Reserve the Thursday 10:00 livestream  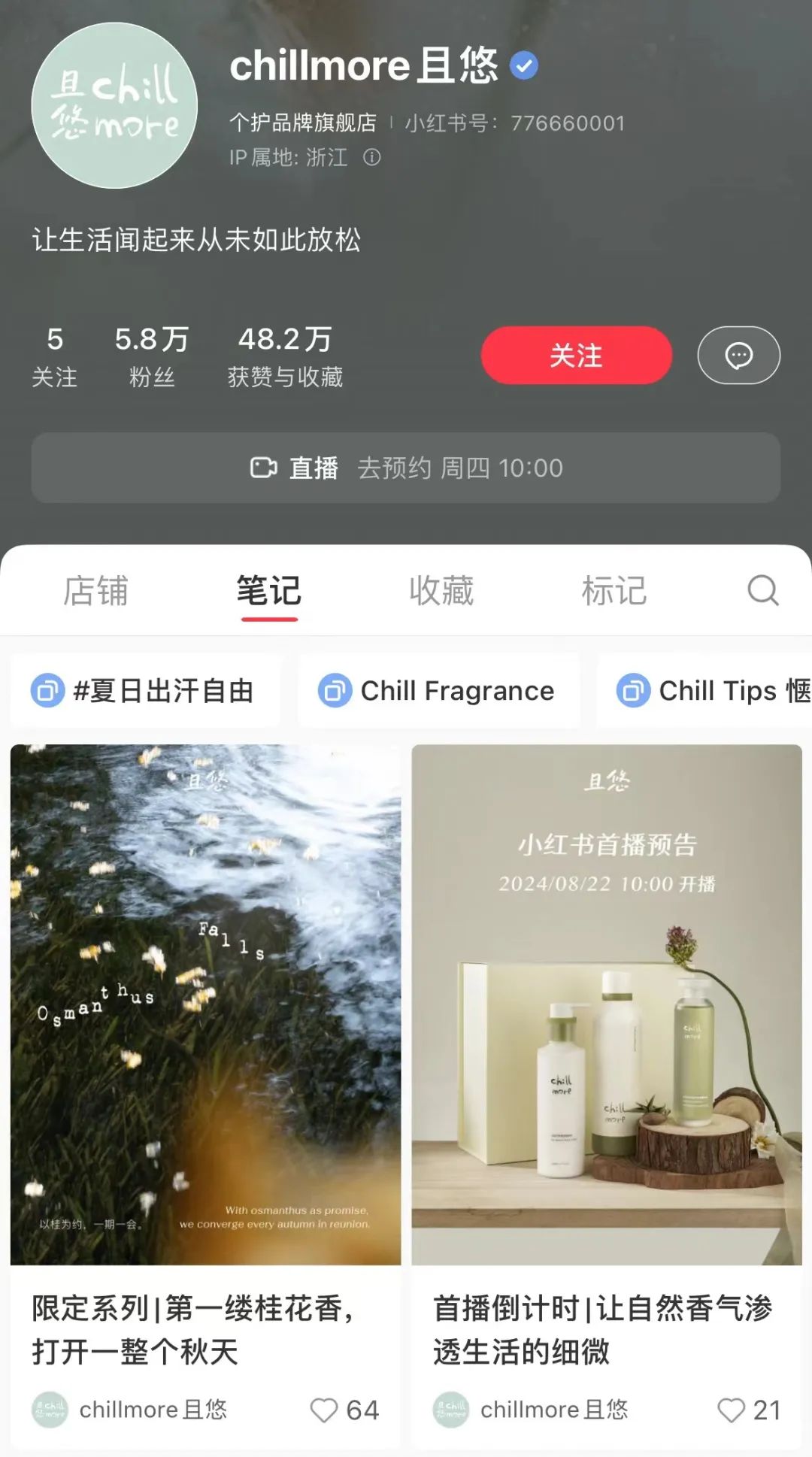click(x=406, y=468)
